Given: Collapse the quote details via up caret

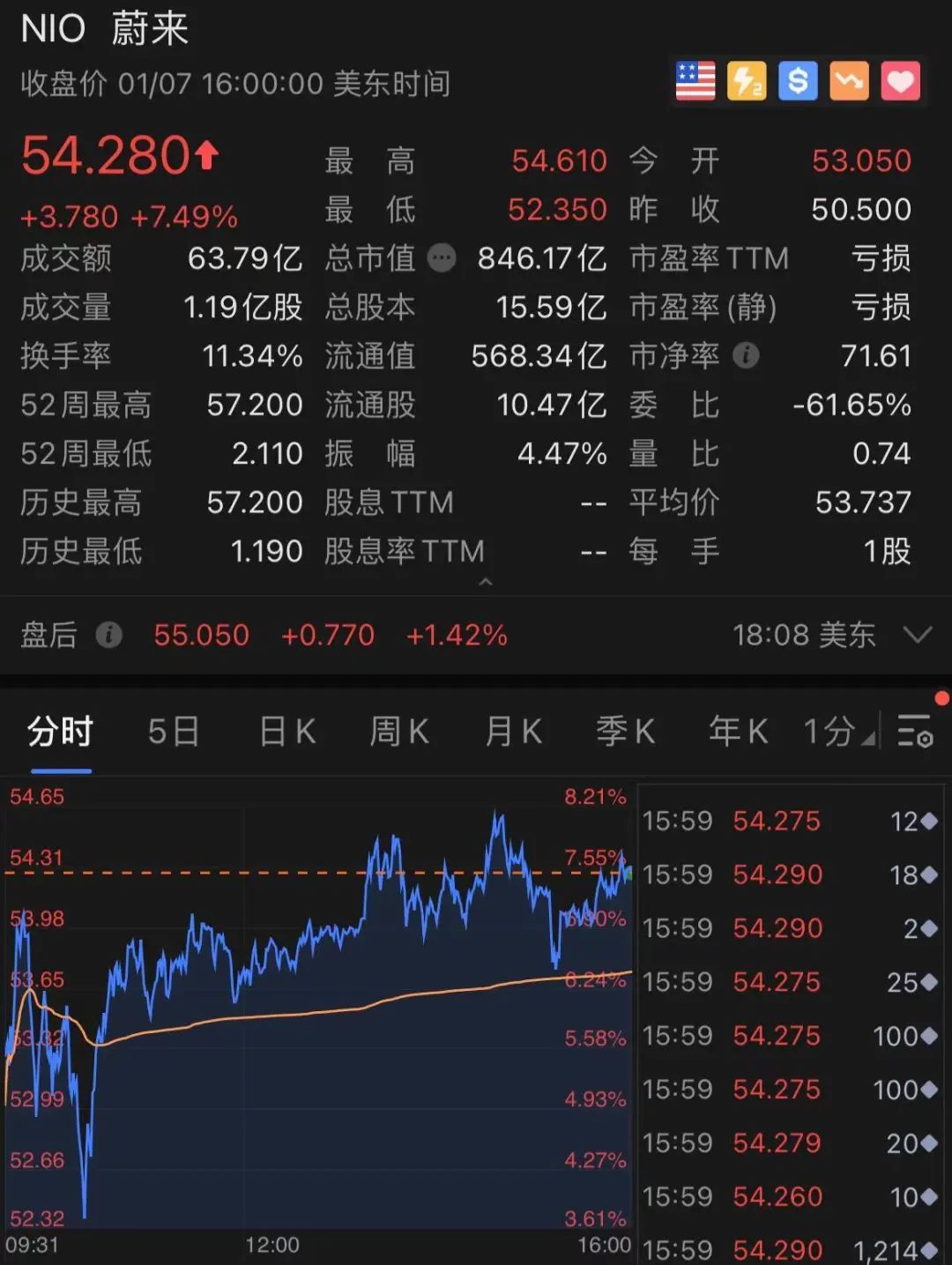Looking at the screenshot, I should [486, 583].
